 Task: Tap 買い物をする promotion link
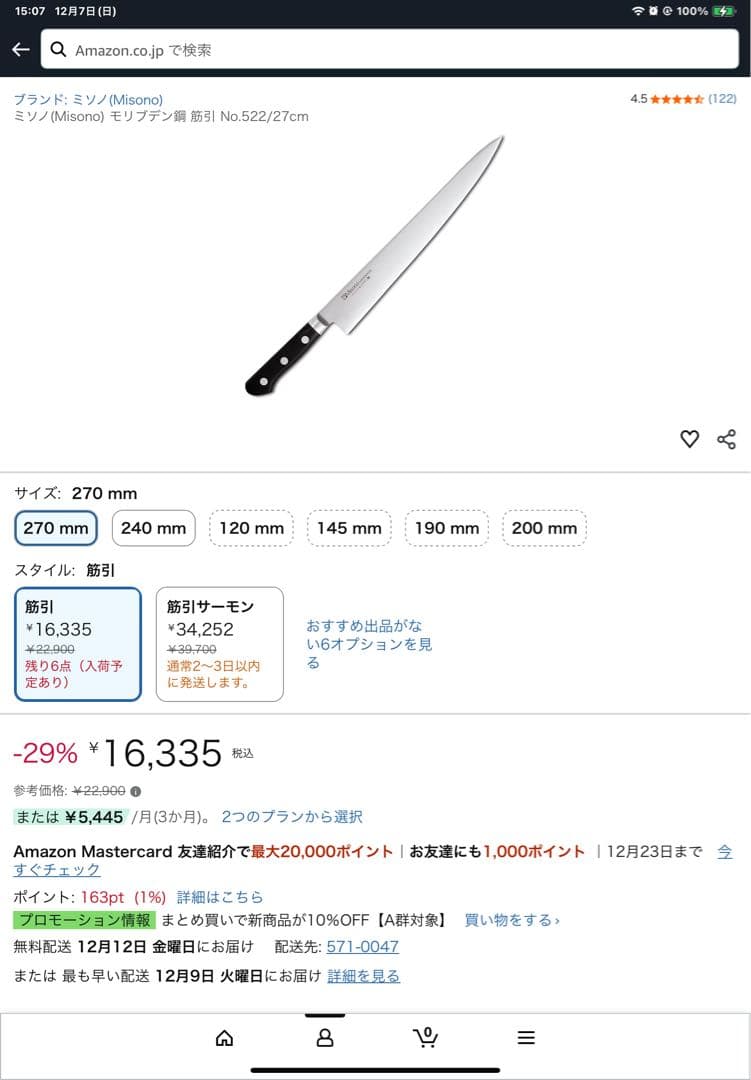point(512,920)
